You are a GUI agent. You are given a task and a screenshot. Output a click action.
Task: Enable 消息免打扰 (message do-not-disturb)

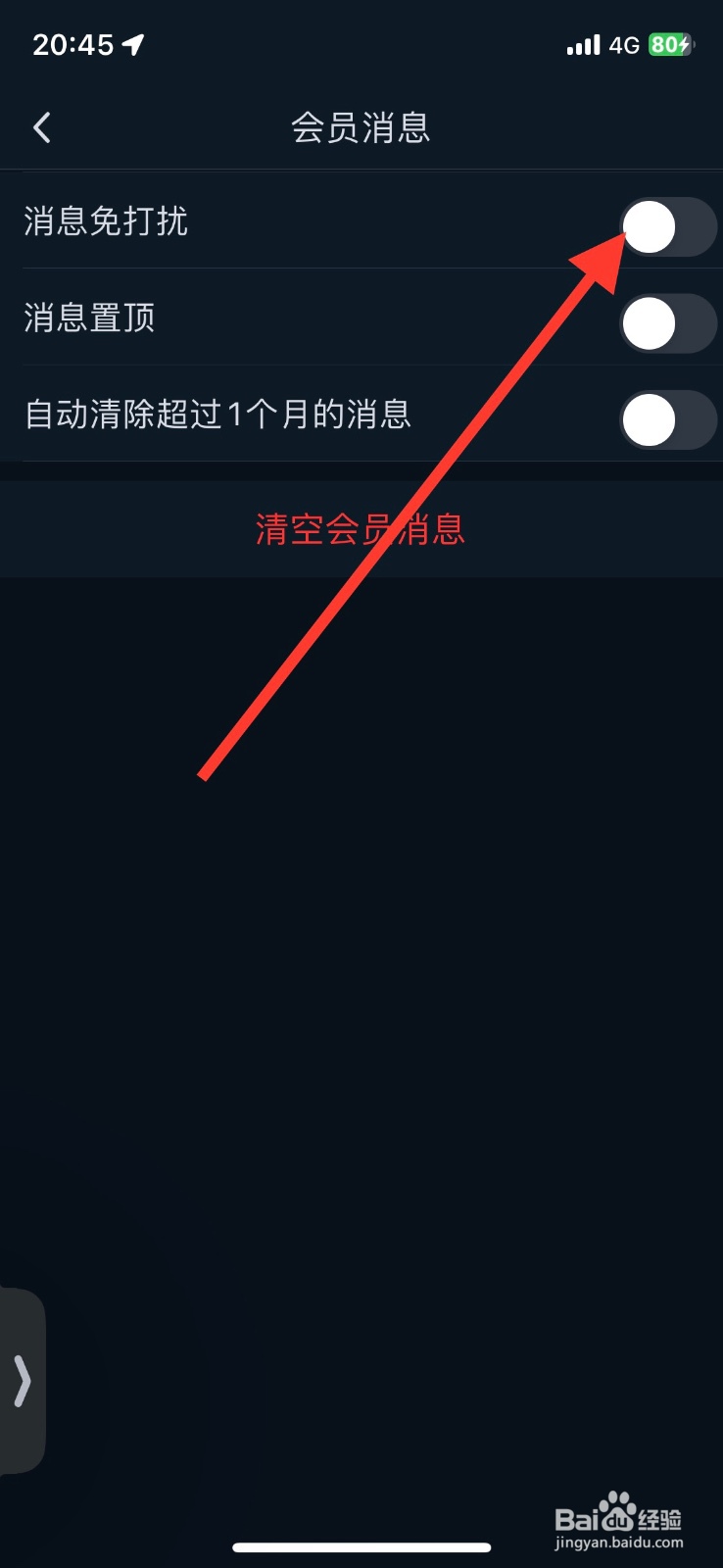pyautogui.click(x=670, y=226)
